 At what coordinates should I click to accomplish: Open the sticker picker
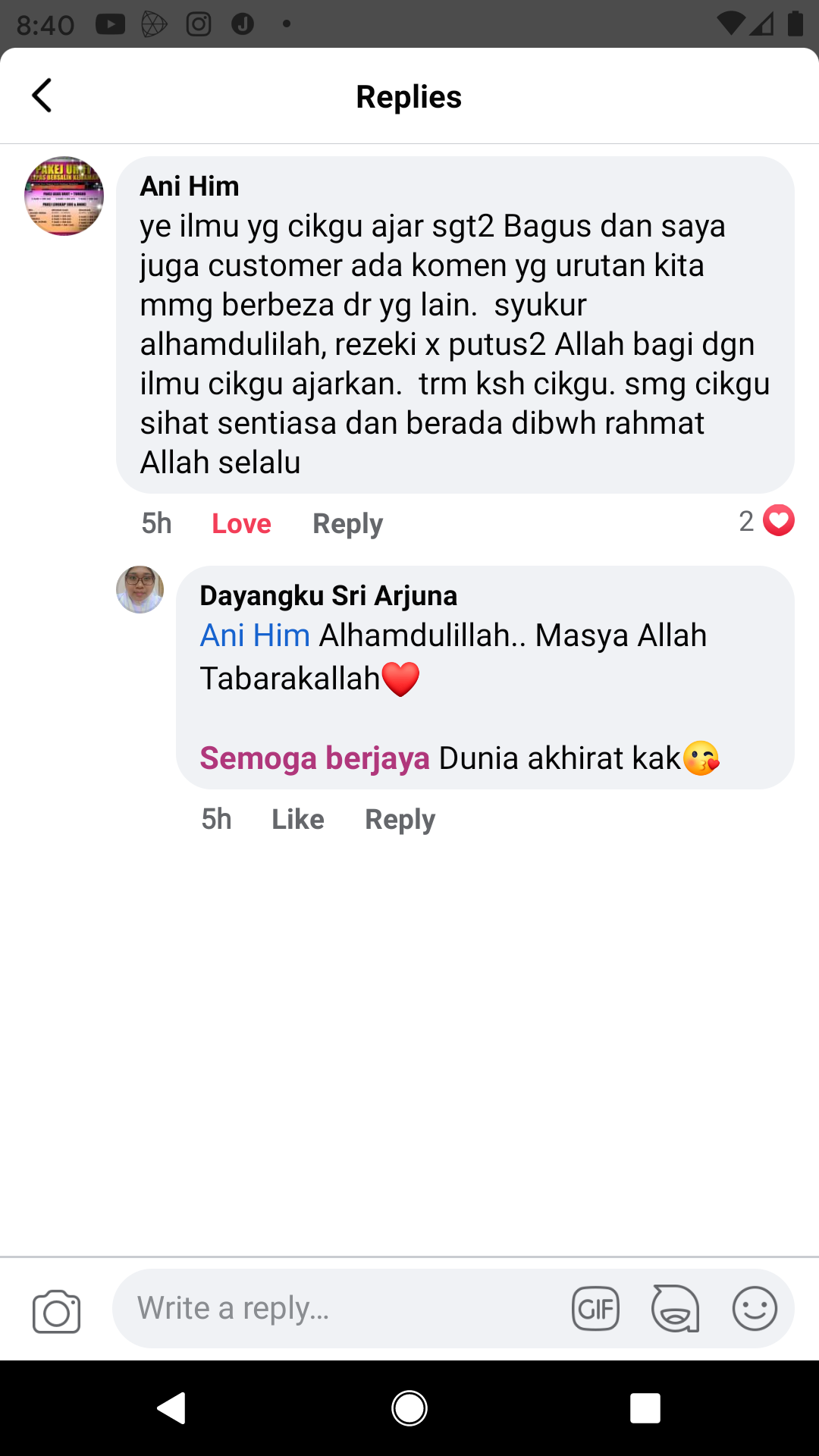pos(675,1309)
